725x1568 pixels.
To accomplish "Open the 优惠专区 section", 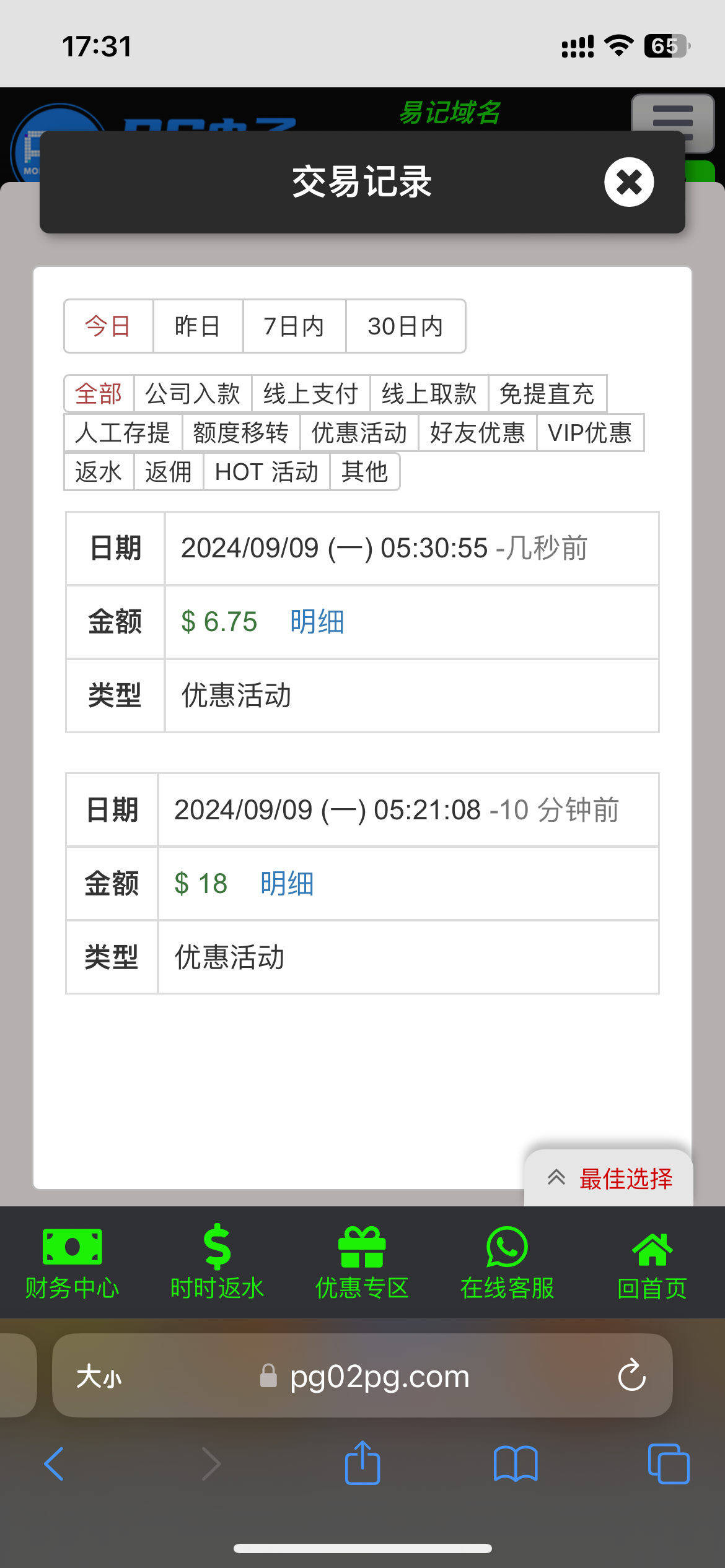I will 362,1262.
